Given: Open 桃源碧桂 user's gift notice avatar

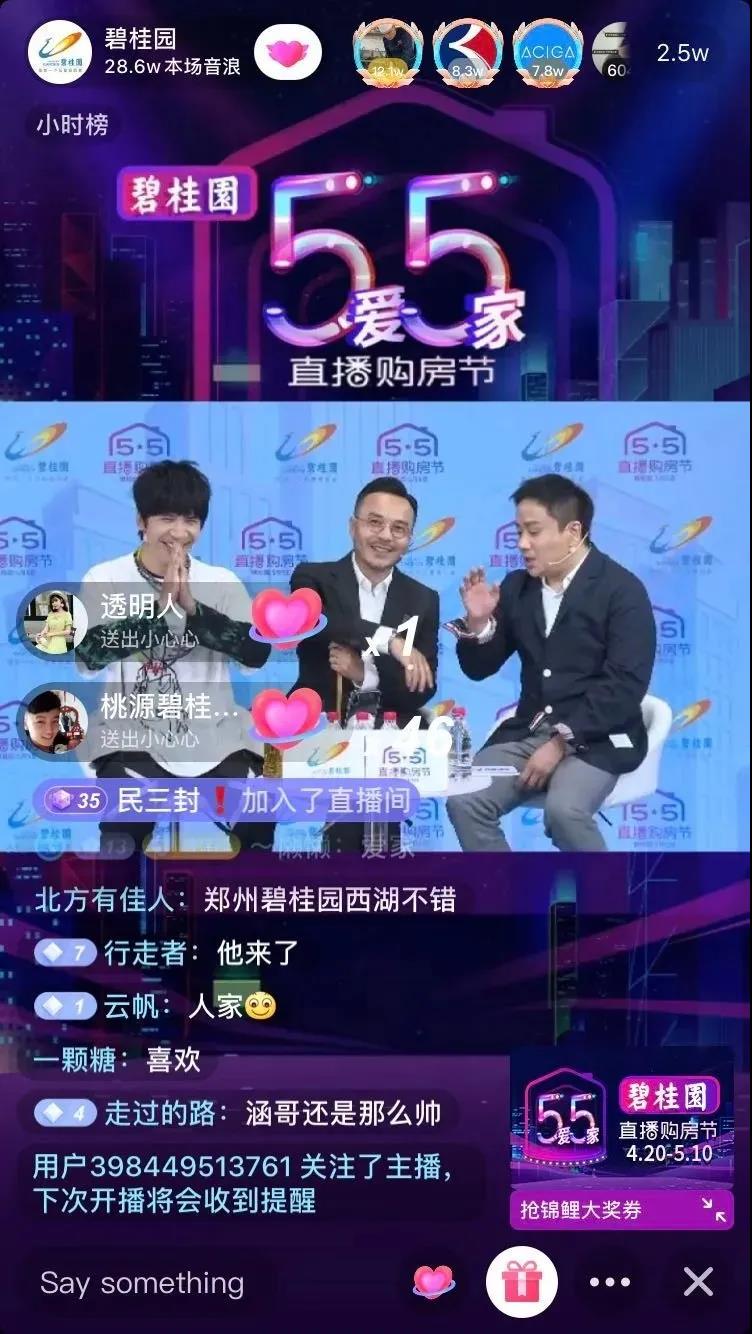Looking at the screenshot, I should point(48,718).
